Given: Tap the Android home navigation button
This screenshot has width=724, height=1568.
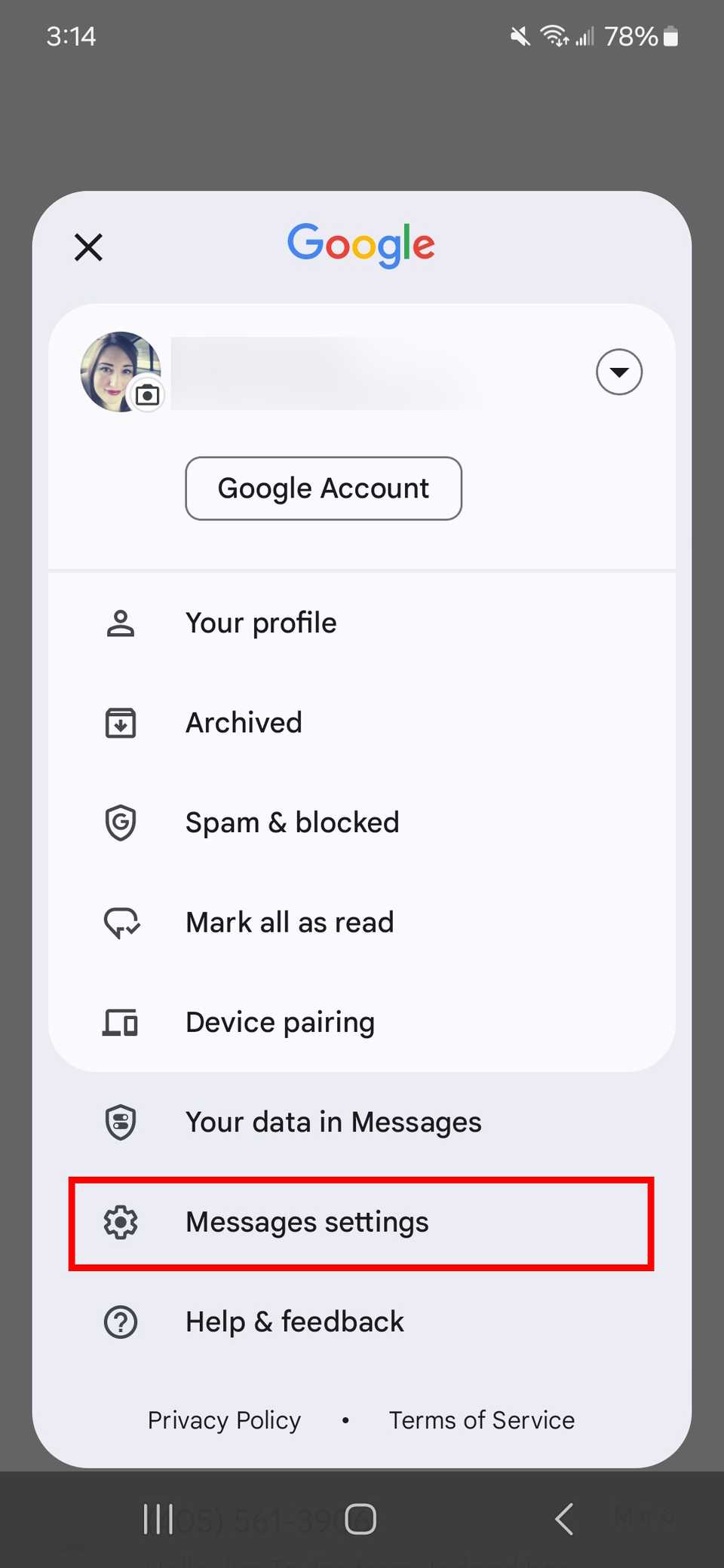Looking at the screenshot, I should (361, 1519).
